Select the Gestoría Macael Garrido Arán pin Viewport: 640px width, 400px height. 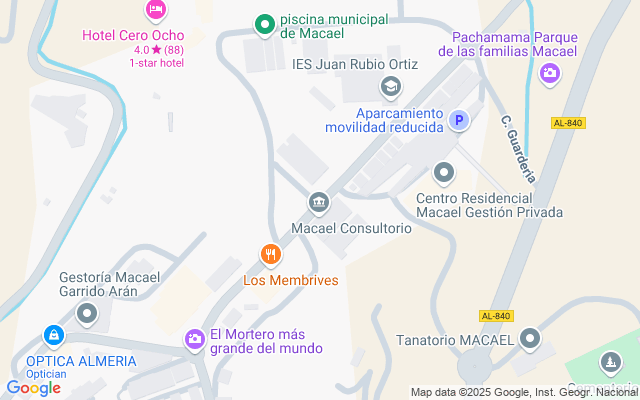point(87,315)
